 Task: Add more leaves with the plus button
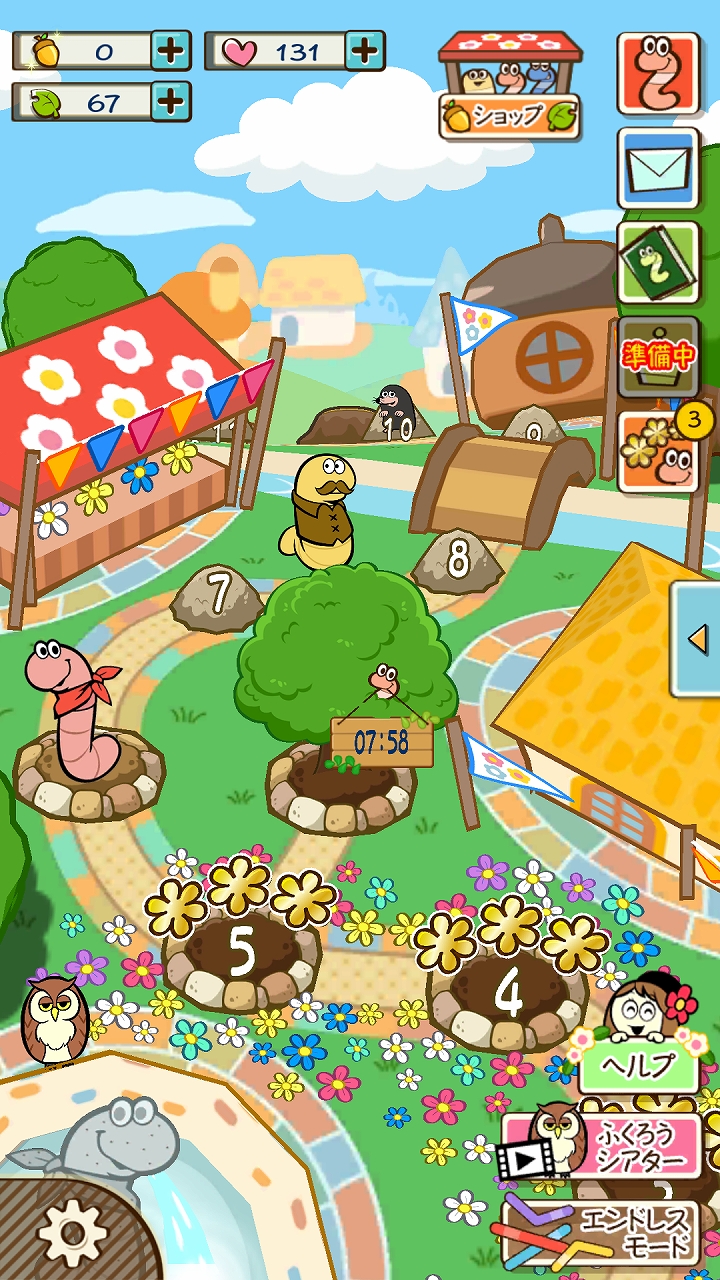[171, 101]
